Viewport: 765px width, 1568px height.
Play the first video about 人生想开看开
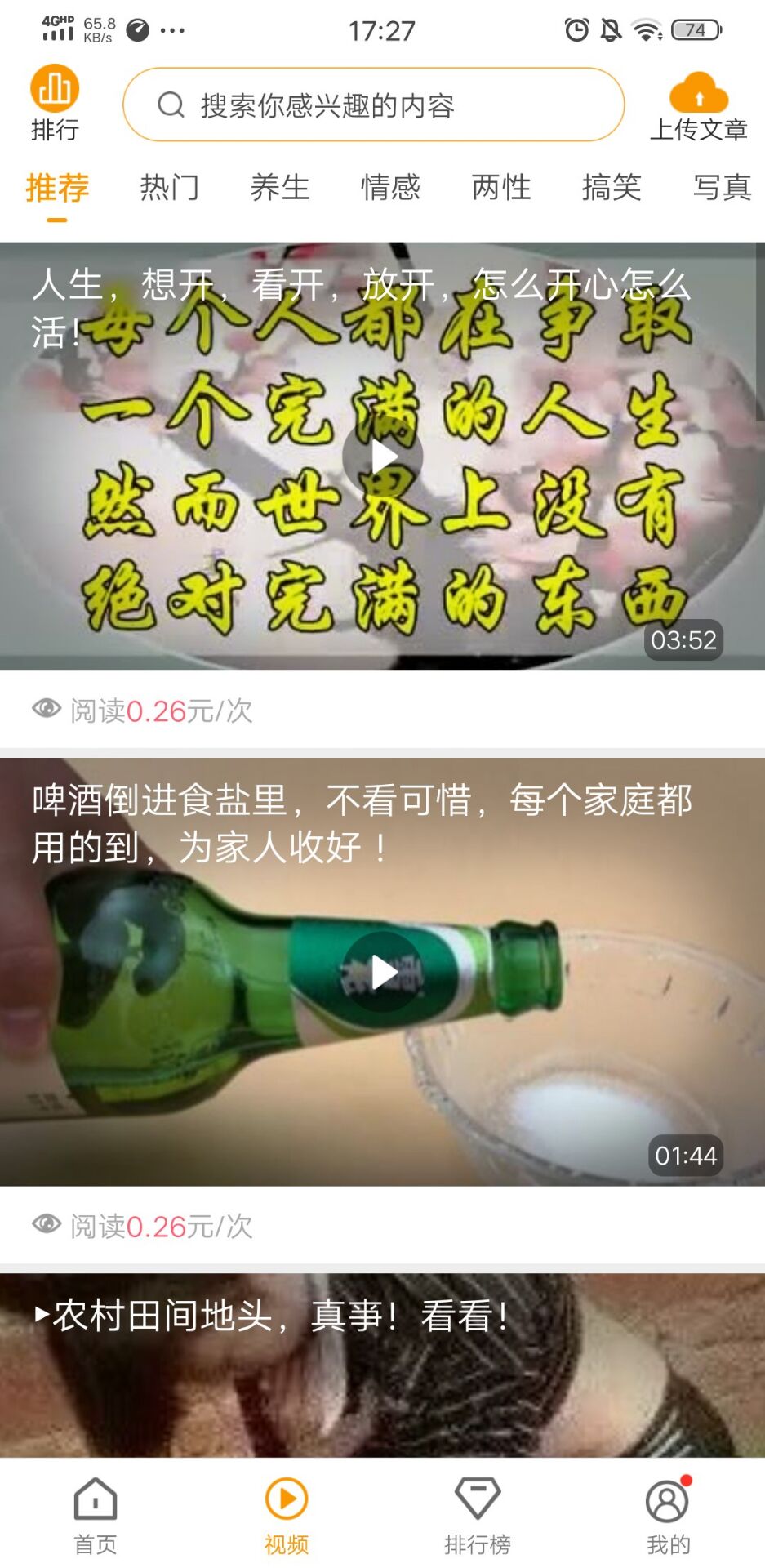click(382, 457)
